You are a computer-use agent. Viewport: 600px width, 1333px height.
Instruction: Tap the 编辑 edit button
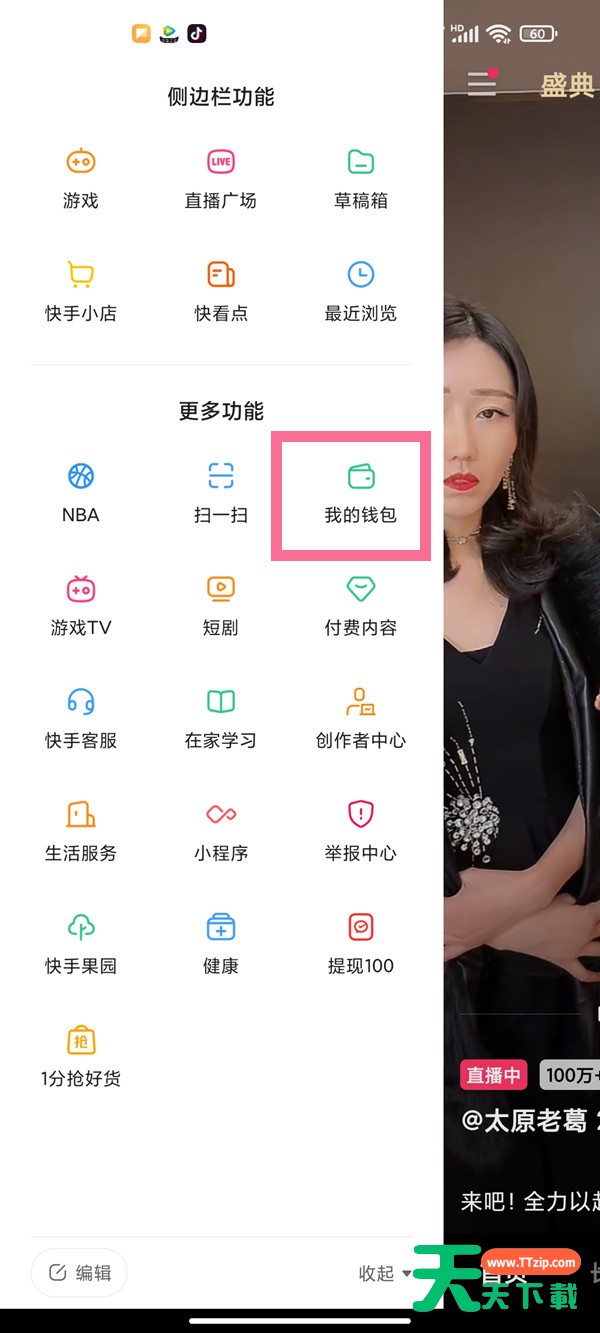pyautogui.click(x=80, y=1272)
